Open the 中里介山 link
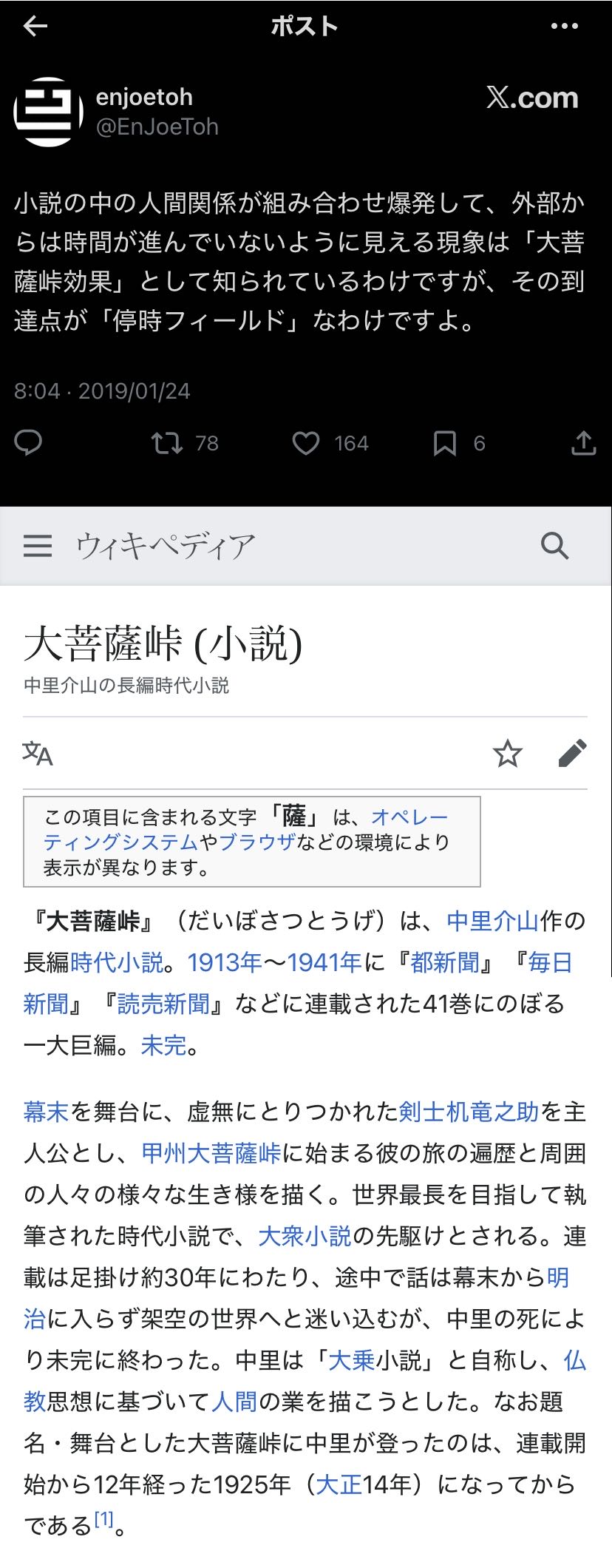Screen dimensions: 612x1568 click(492, 921)
